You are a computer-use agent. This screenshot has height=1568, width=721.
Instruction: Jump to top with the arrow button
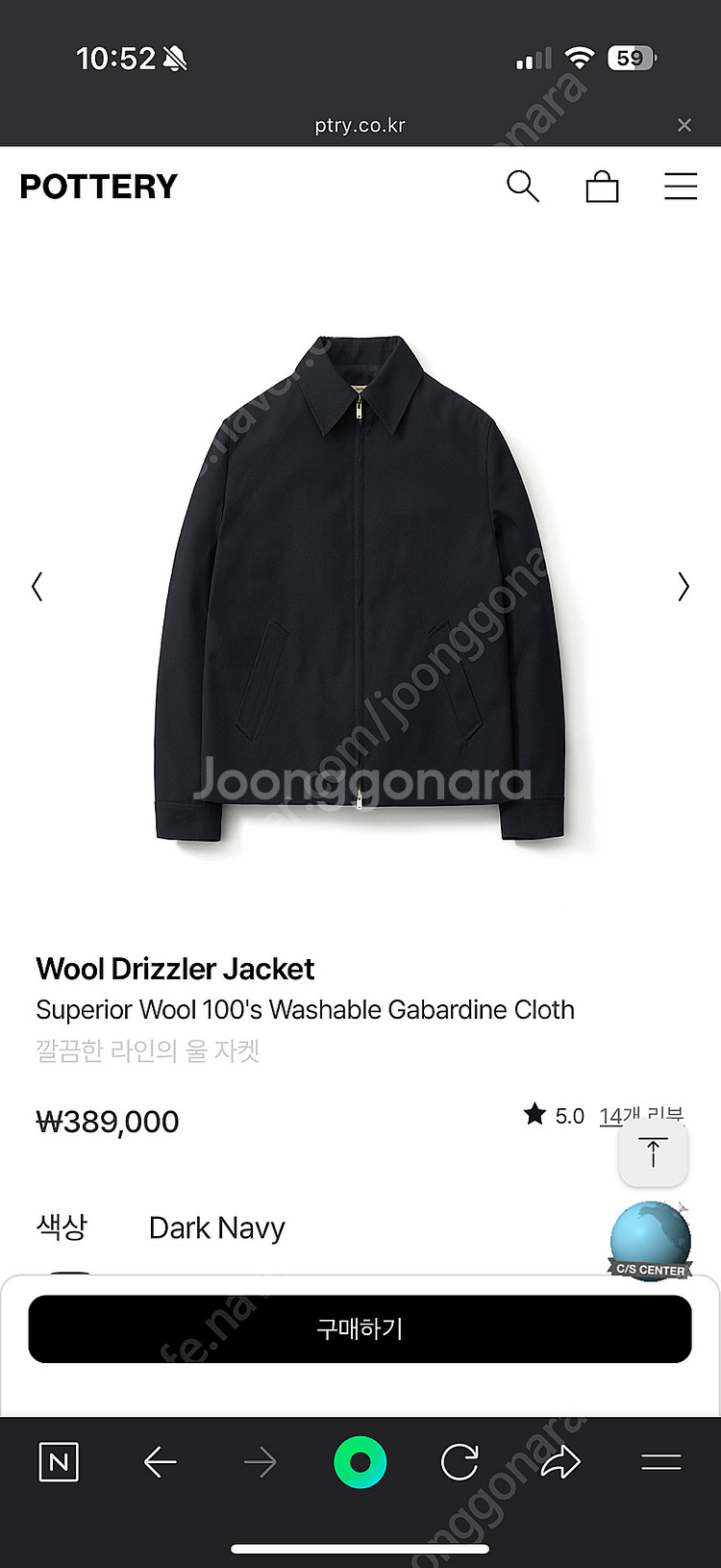click(x=653, y=1152)
